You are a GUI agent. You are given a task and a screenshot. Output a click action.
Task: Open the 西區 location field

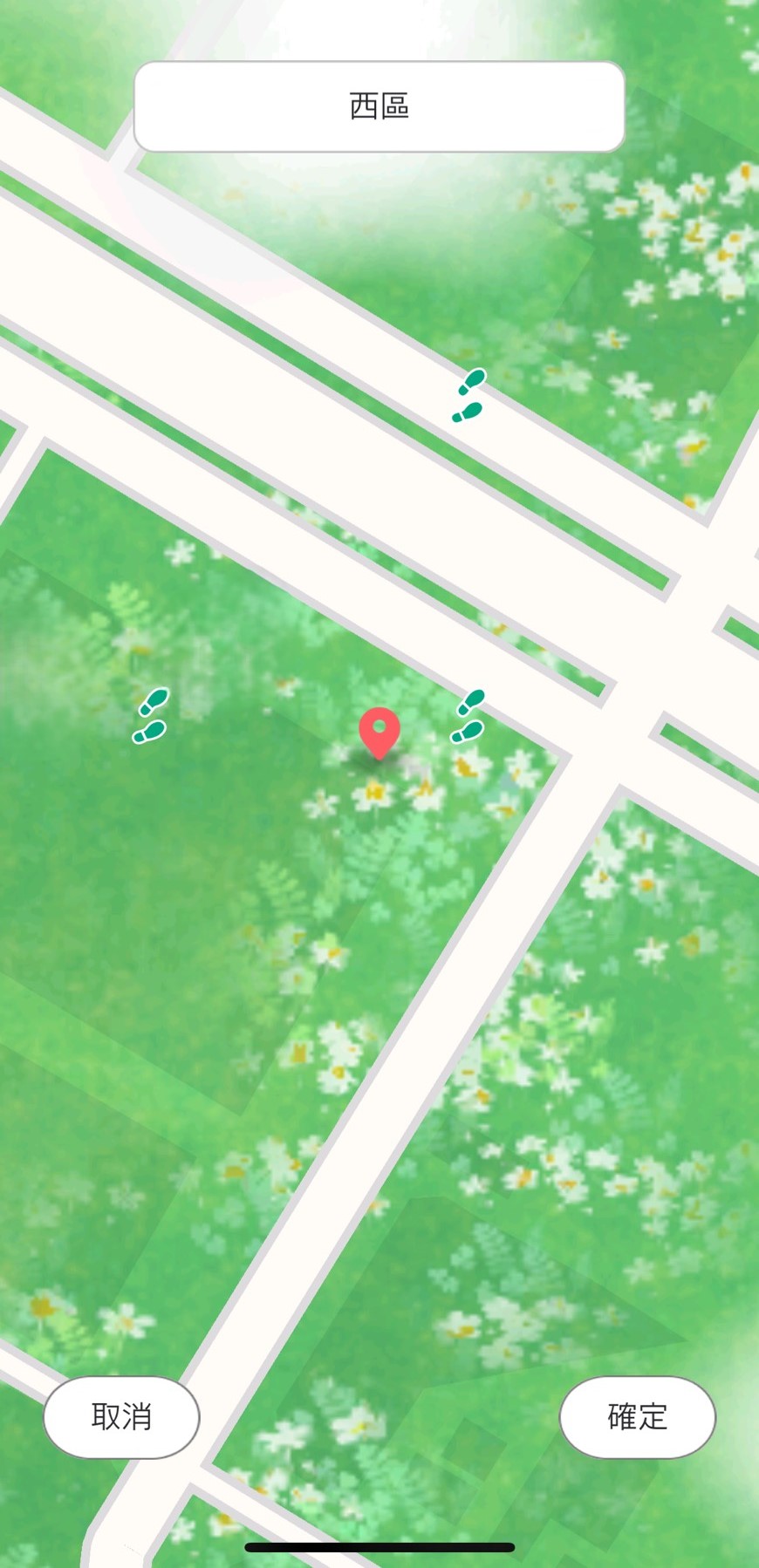tap(379, 106)
